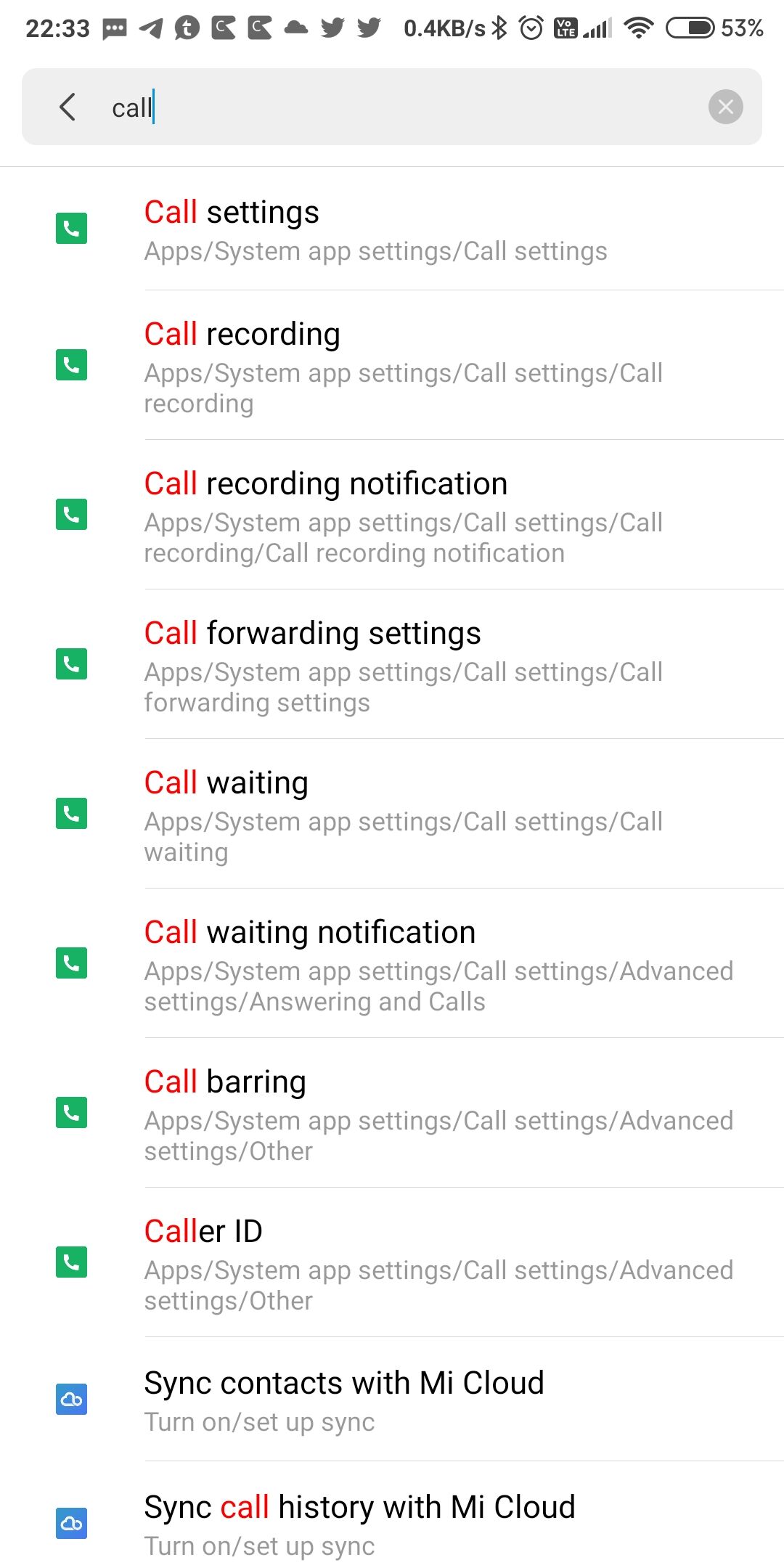The height and width of the screenshot is (1568, 784).
Task: Go back from the search screen
Action: (x=68, y=107)
